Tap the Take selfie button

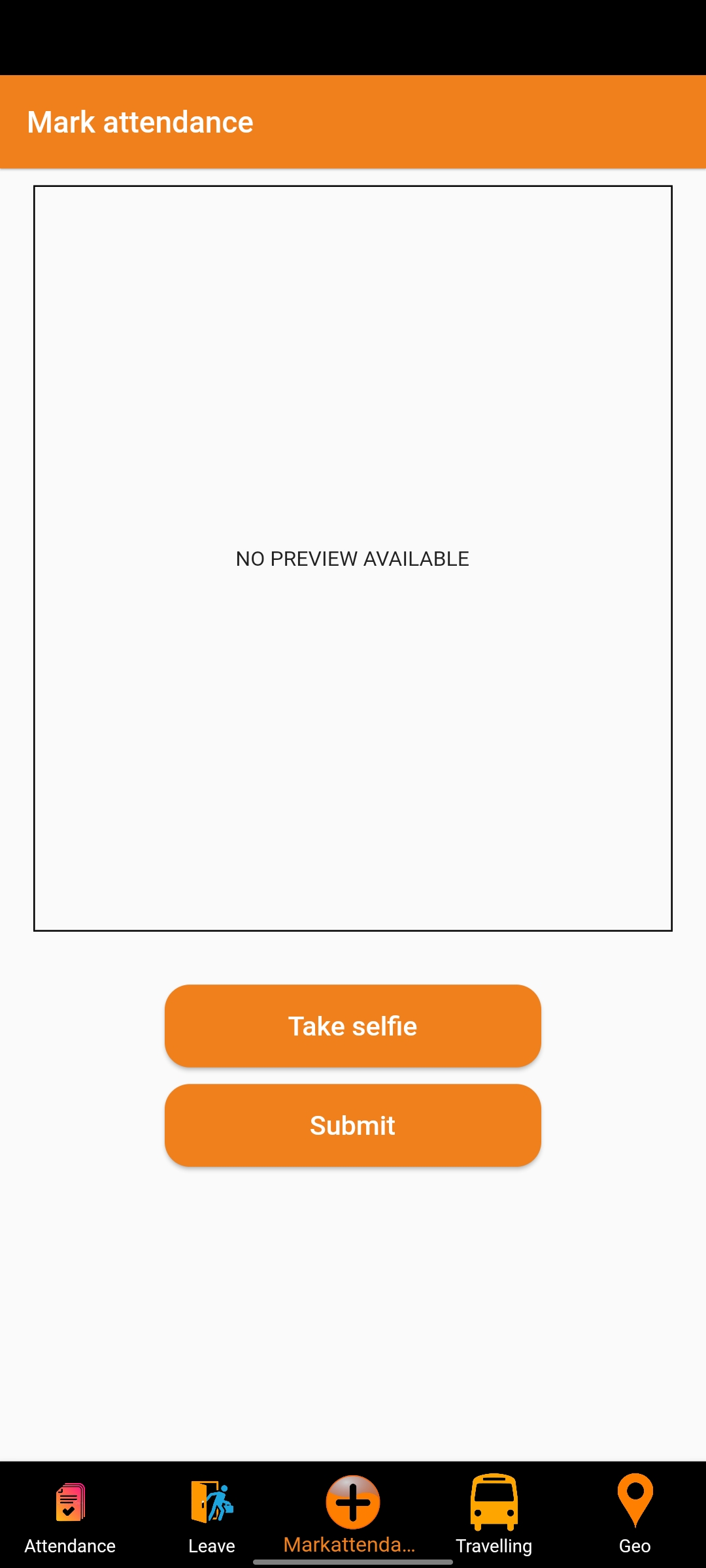tap(352, 1026)
